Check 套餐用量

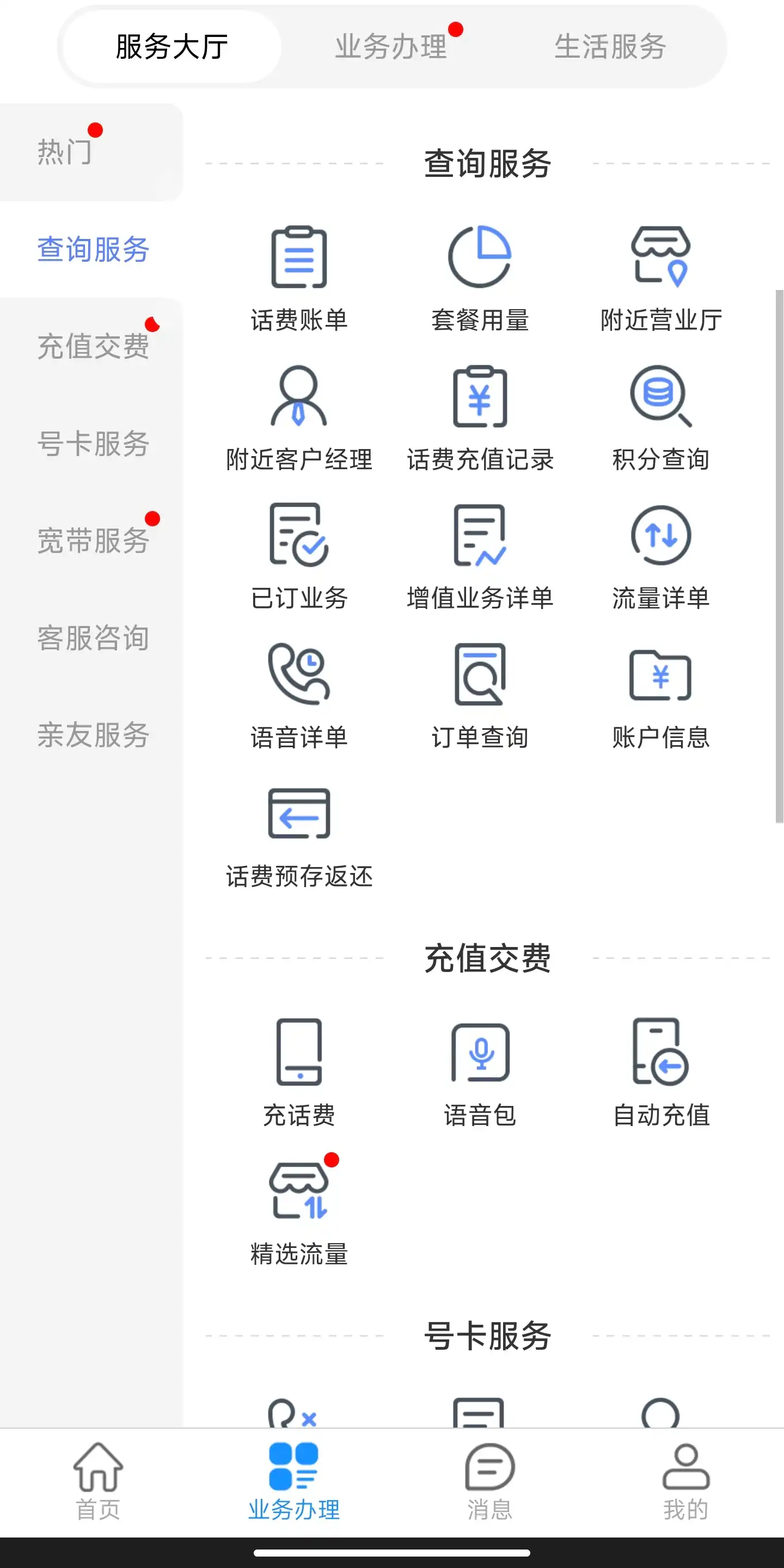pyautogui.click(x=480, y=277)
